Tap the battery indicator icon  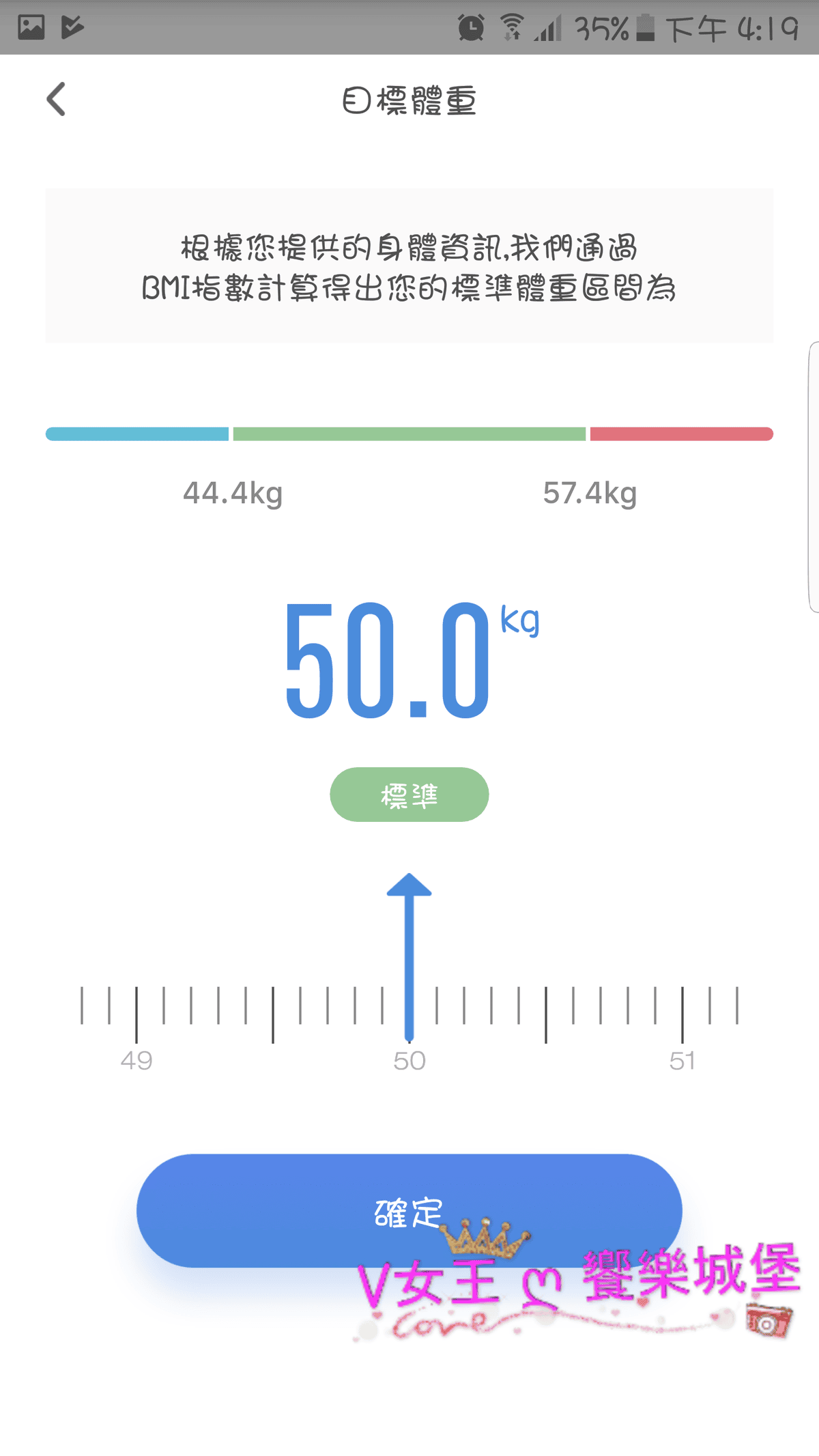point(644,27)
